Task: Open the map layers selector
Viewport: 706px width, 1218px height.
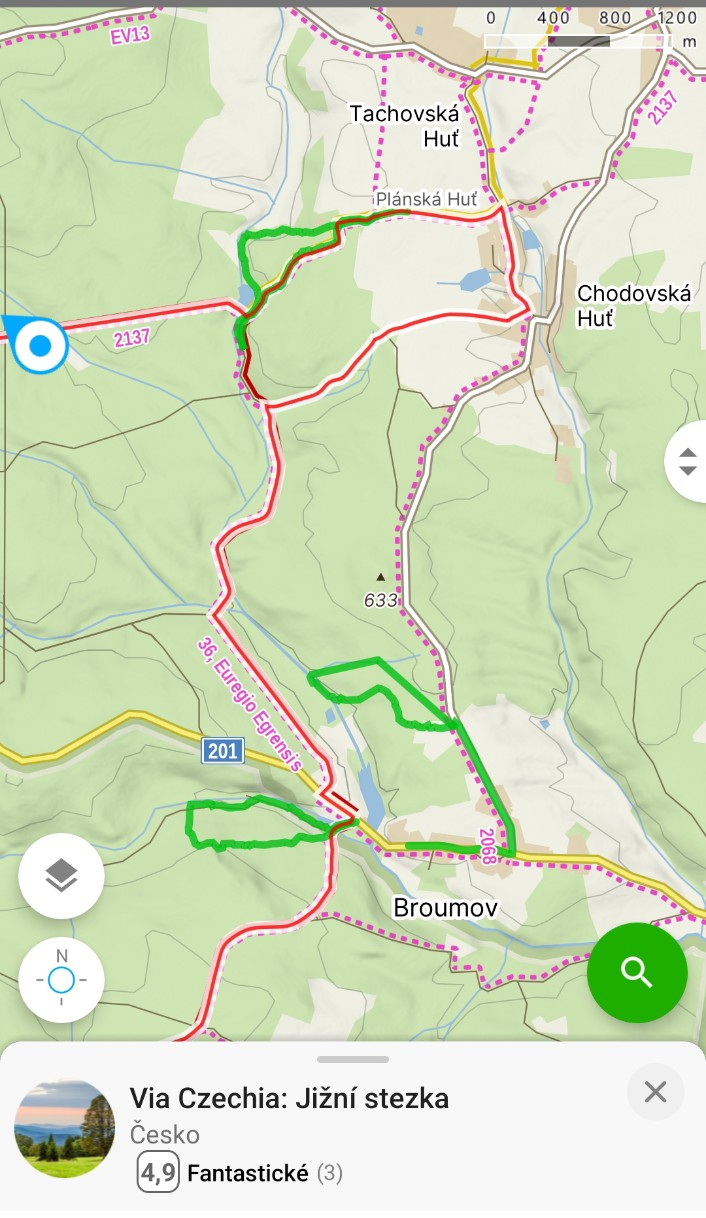Action: click(x=61, y=876)
